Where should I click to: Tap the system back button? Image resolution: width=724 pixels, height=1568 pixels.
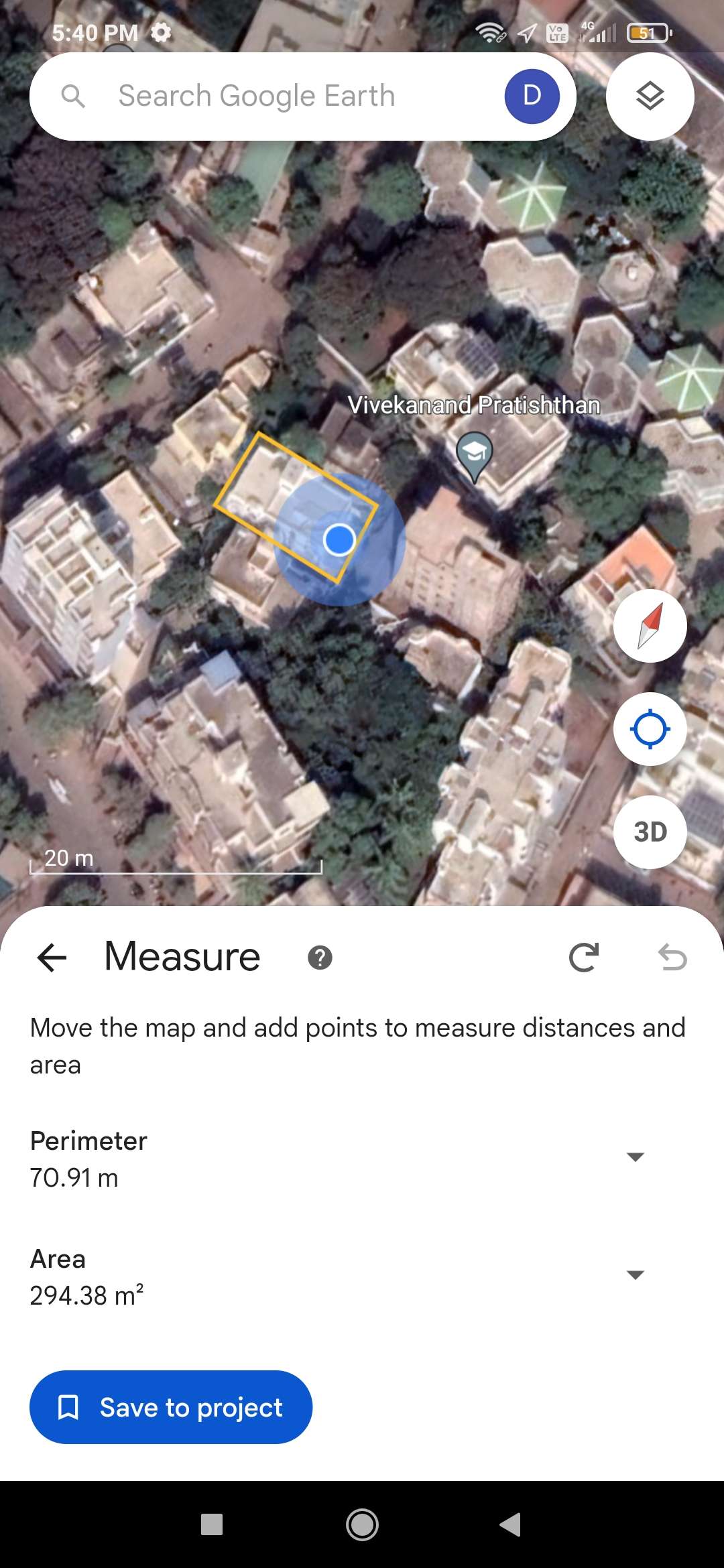[x=510, y=1525]
